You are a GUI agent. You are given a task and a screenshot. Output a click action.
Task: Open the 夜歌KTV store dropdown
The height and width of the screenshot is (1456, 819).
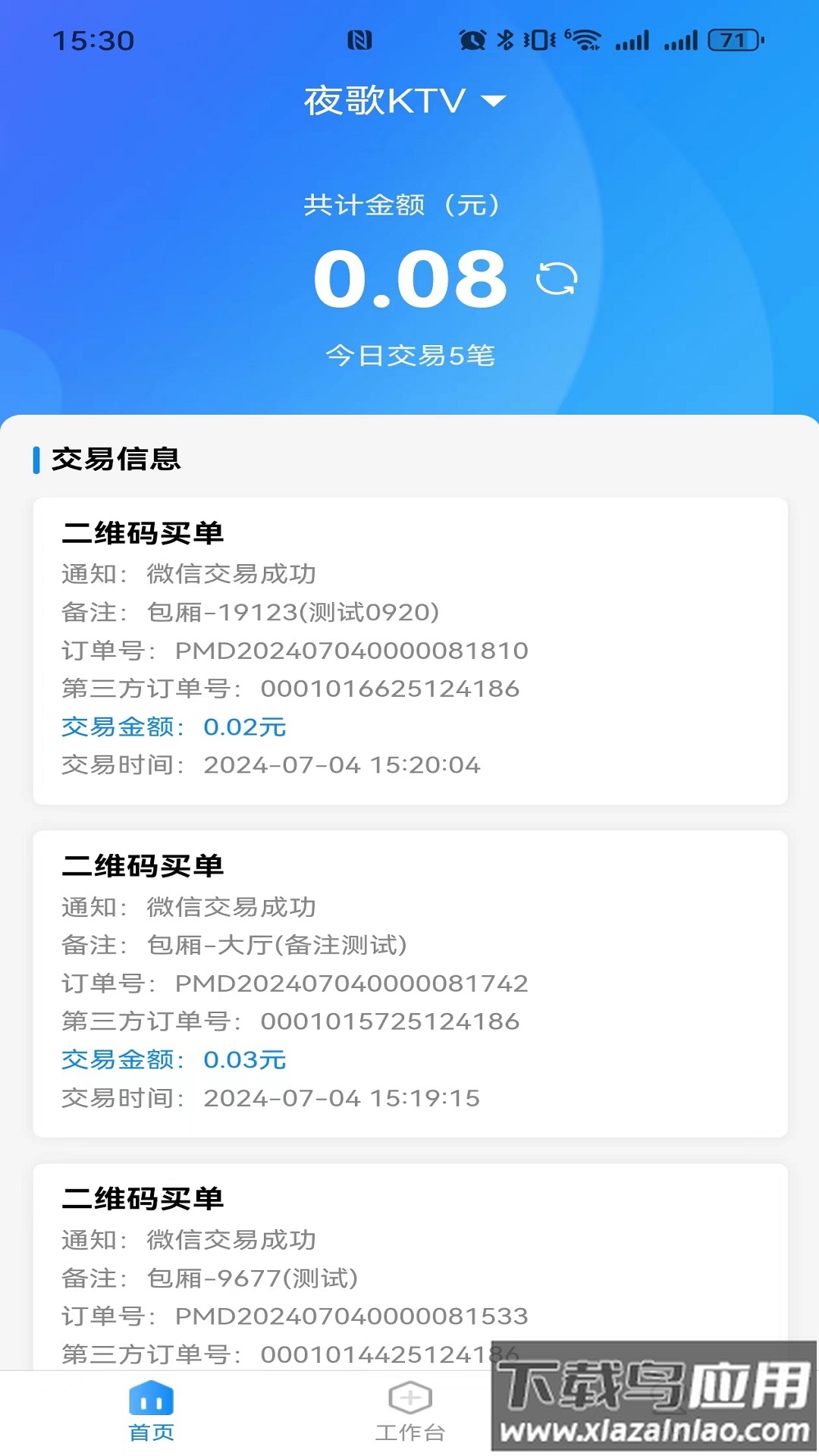click(405, 101)
